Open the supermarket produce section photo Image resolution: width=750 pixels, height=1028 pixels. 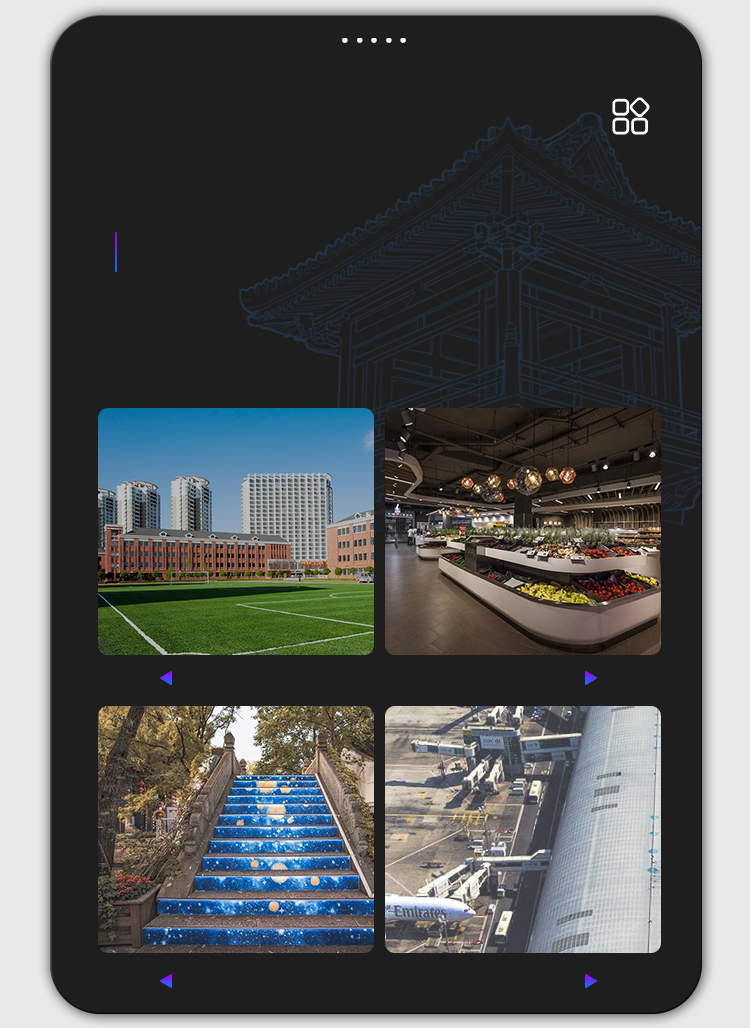tap(523, 531)
